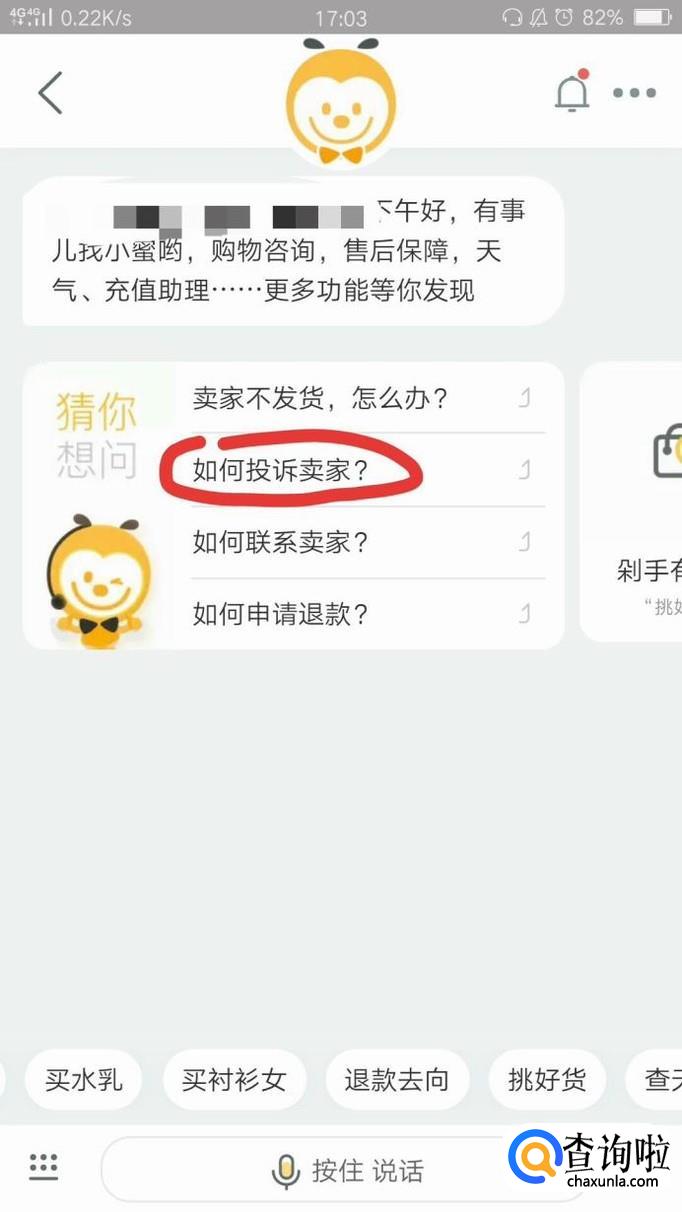
Task: Tap the 挑好货 chip
Action: 547,1080
